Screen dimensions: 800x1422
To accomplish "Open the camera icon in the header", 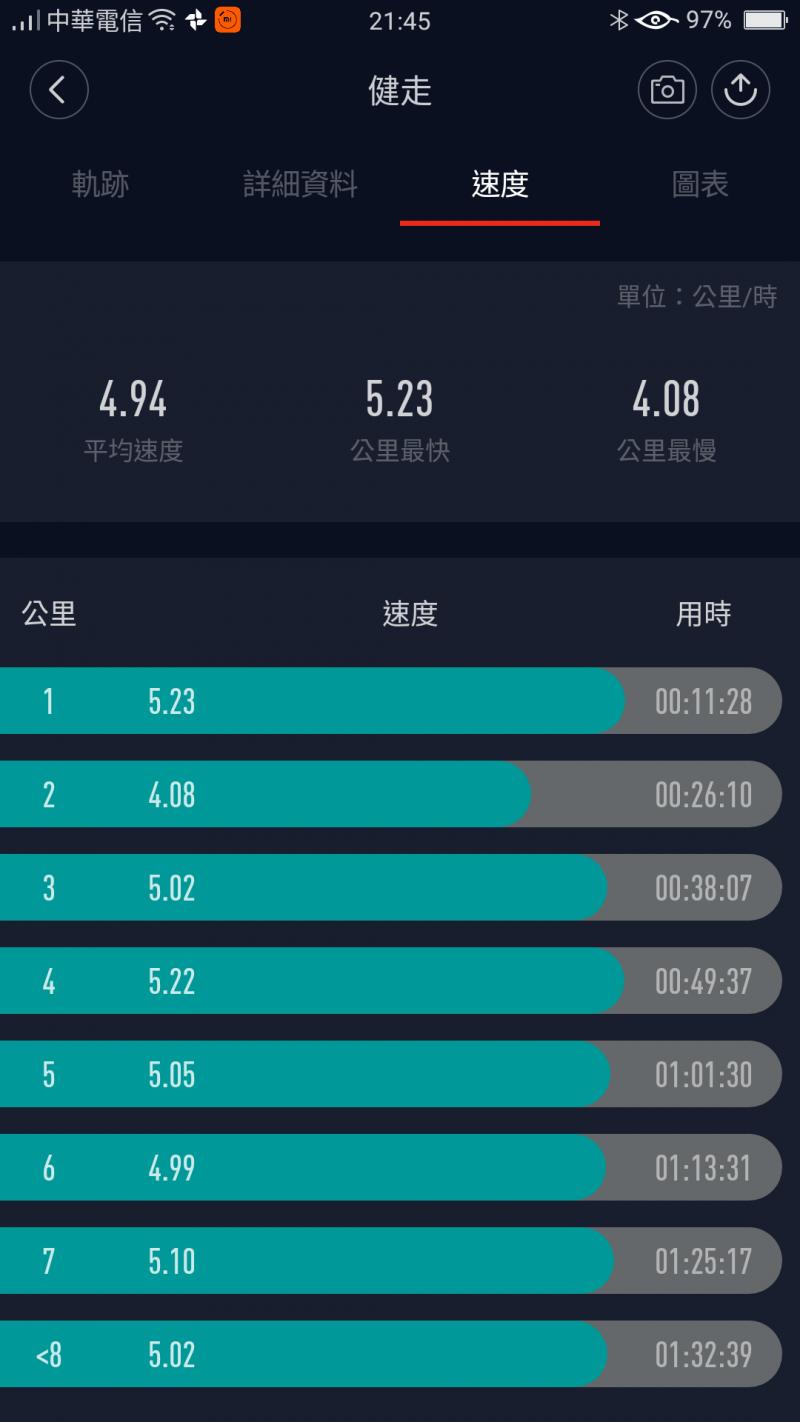I will [x=667, y=91].
